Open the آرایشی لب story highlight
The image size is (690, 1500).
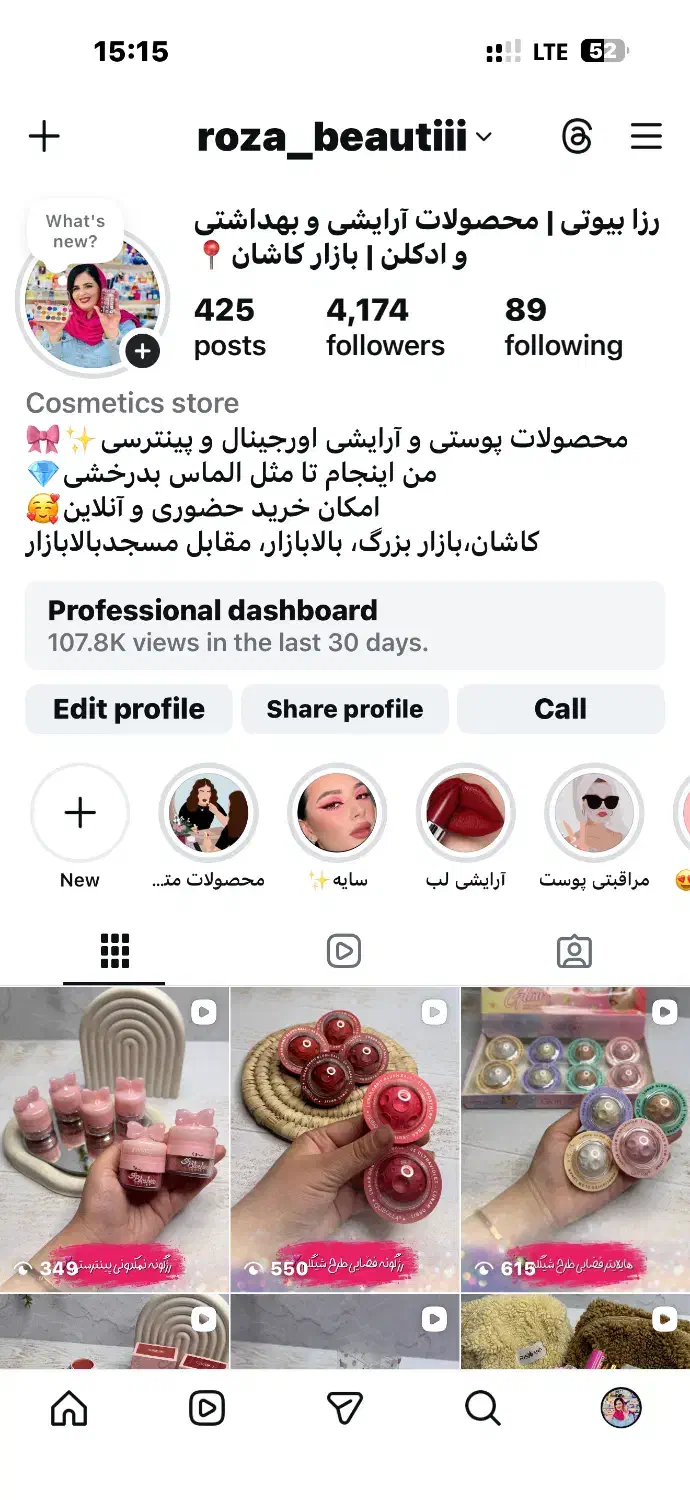(x=465, y=814)
